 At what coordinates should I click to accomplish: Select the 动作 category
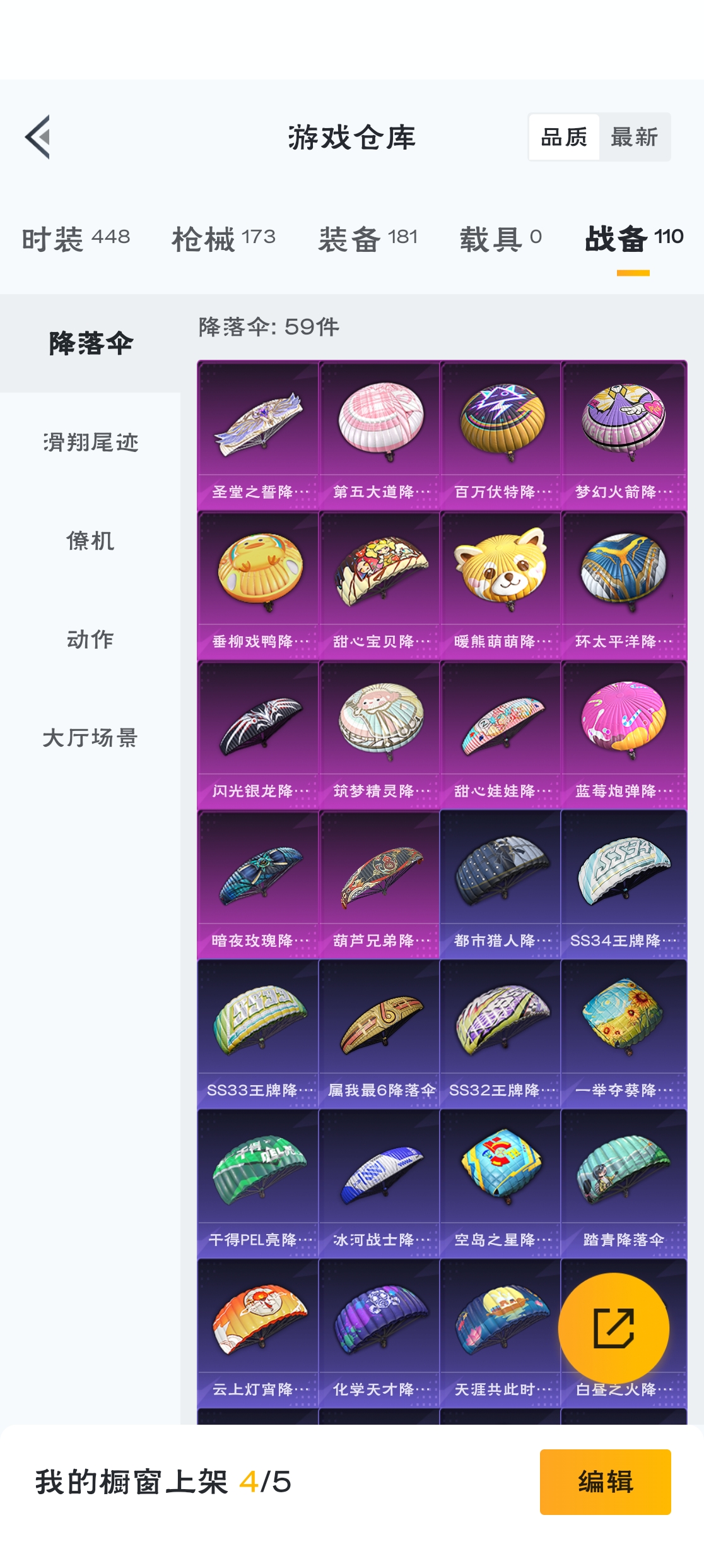pos(90,639)
